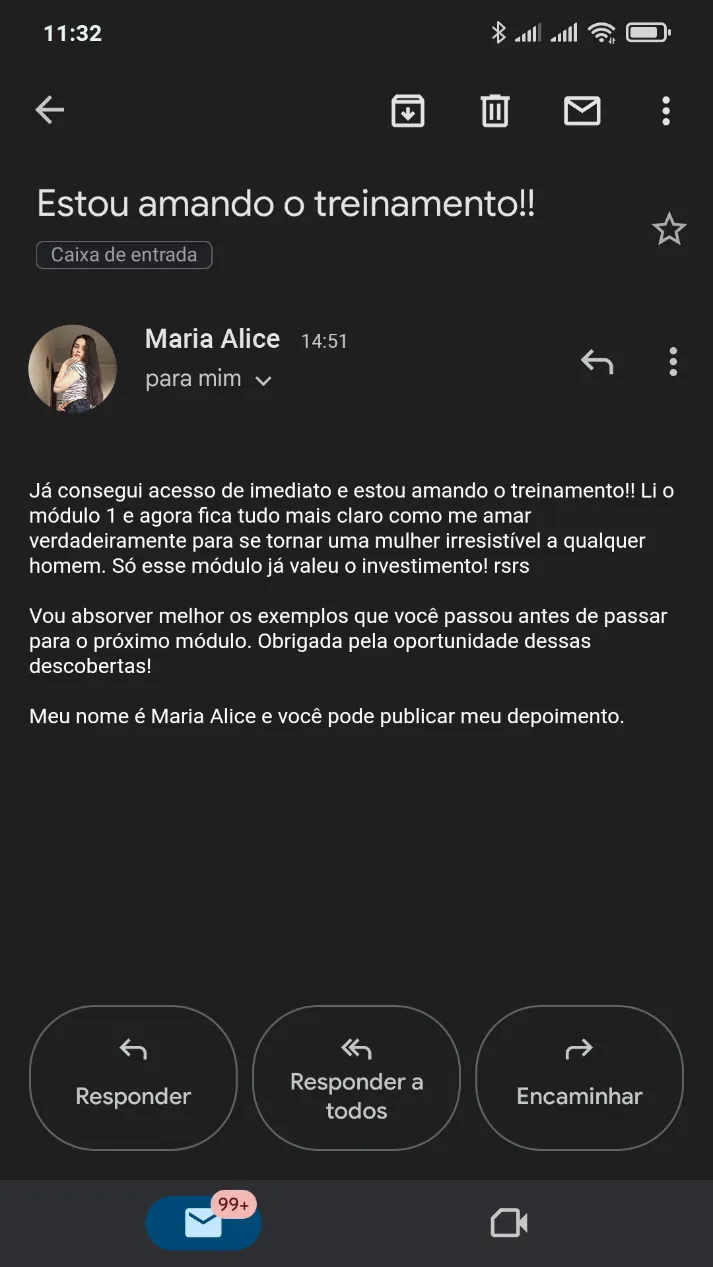Viewport: 713px width, 1267px height.
Task: Switch to the Mail tab
Action: coord(203,1223)
